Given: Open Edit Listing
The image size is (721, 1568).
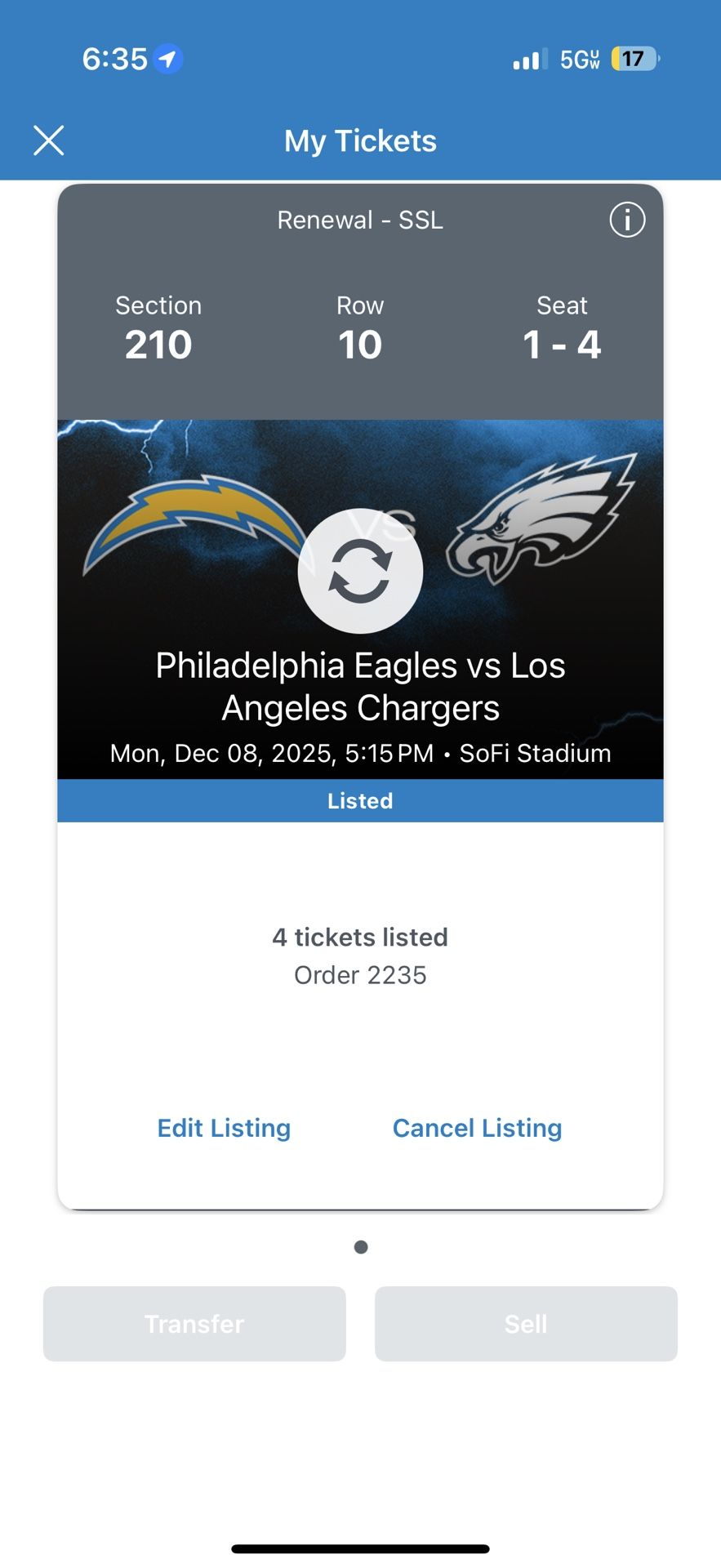Looking at the screenshot, I should 223,1128.
